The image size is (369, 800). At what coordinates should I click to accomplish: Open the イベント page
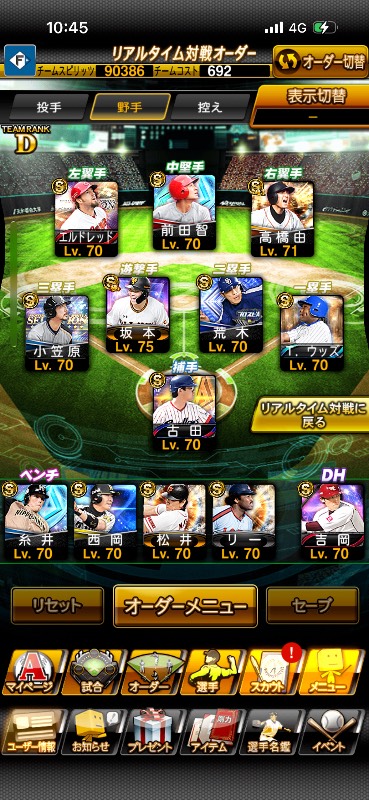[335, 733]
